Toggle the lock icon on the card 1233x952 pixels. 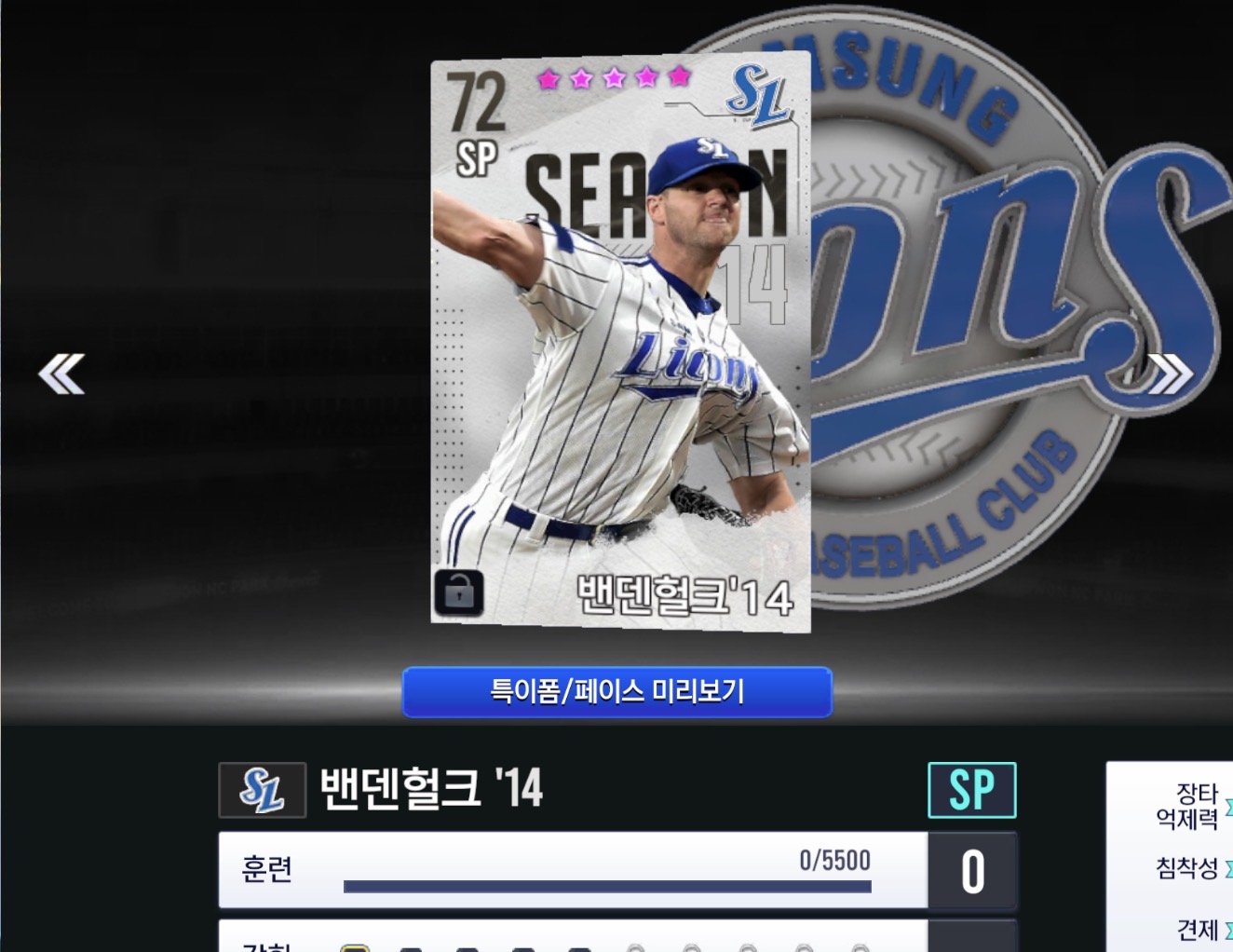[x=458, y=592]
